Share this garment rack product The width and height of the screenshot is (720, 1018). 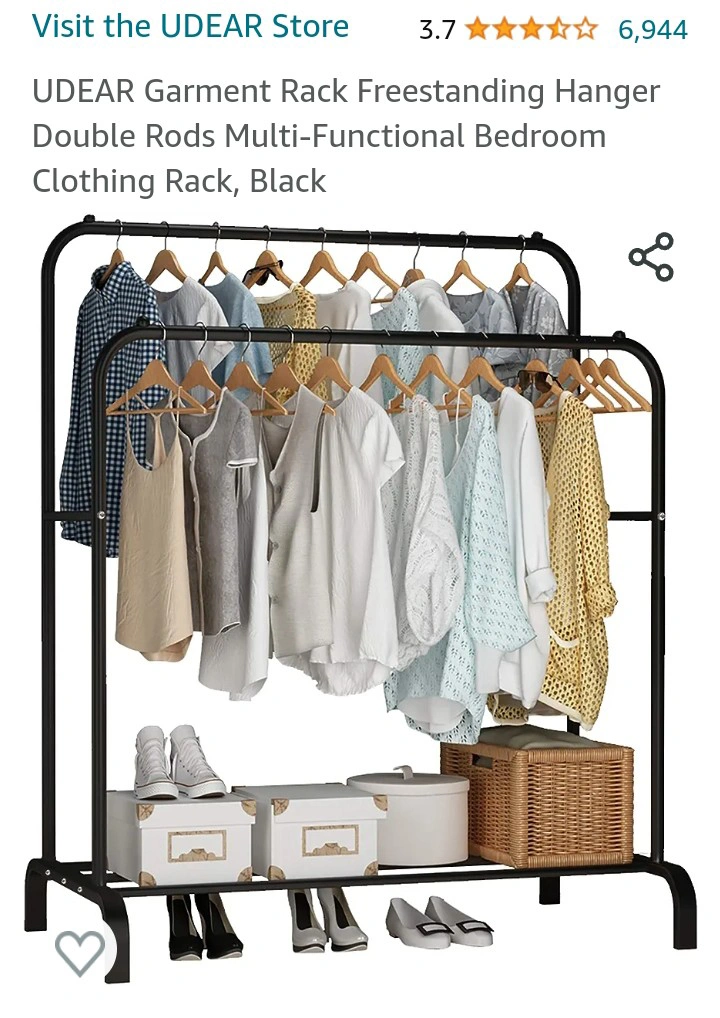click(x=651, y=257)
